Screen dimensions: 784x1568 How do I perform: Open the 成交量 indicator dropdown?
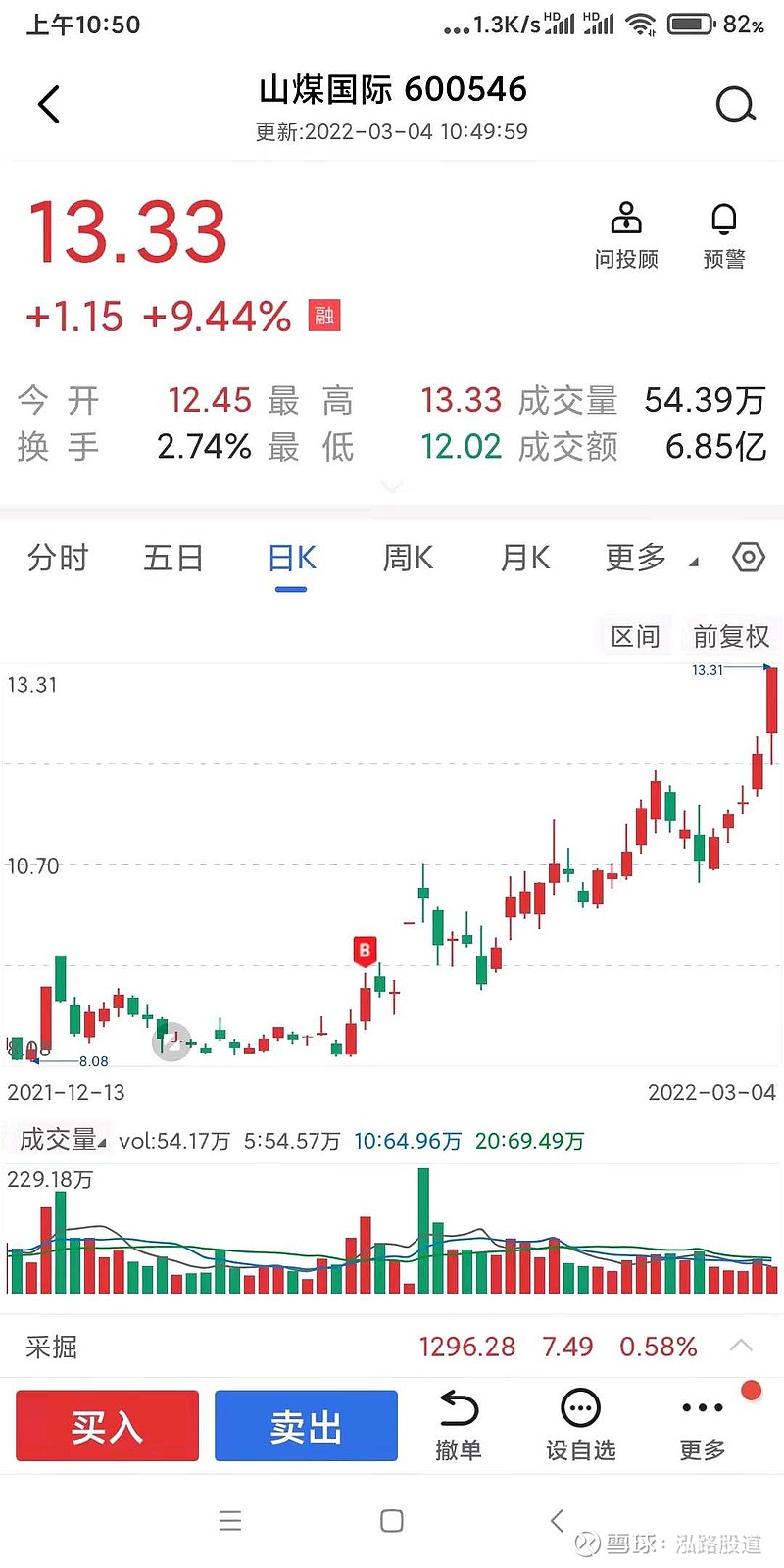pos(61,1140)
